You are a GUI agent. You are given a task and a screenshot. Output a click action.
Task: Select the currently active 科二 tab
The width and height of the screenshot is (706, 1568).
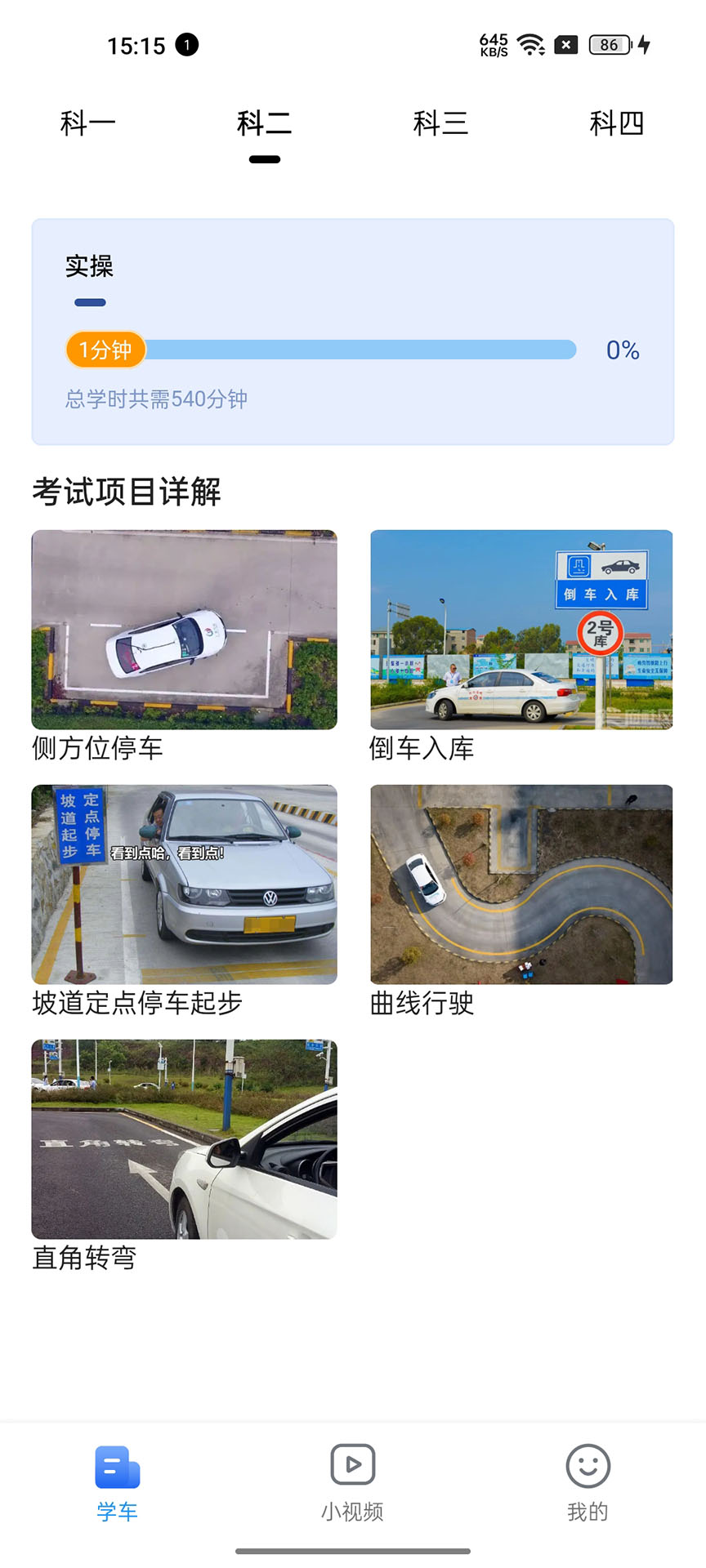(x=264, y=123)
